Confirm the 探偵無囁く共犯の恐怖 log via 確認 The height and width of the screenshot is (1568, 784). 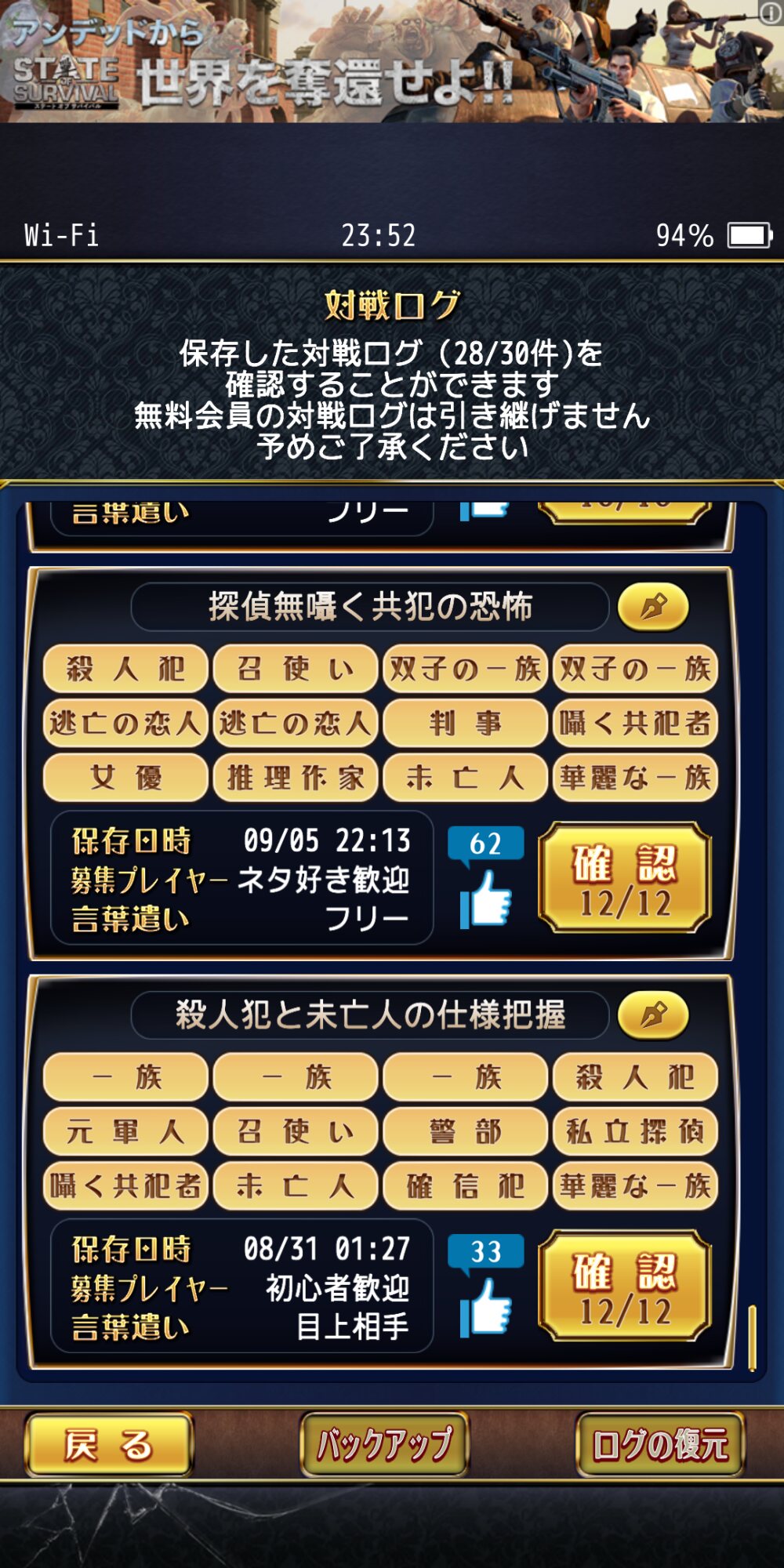click(x=625, y=877)
